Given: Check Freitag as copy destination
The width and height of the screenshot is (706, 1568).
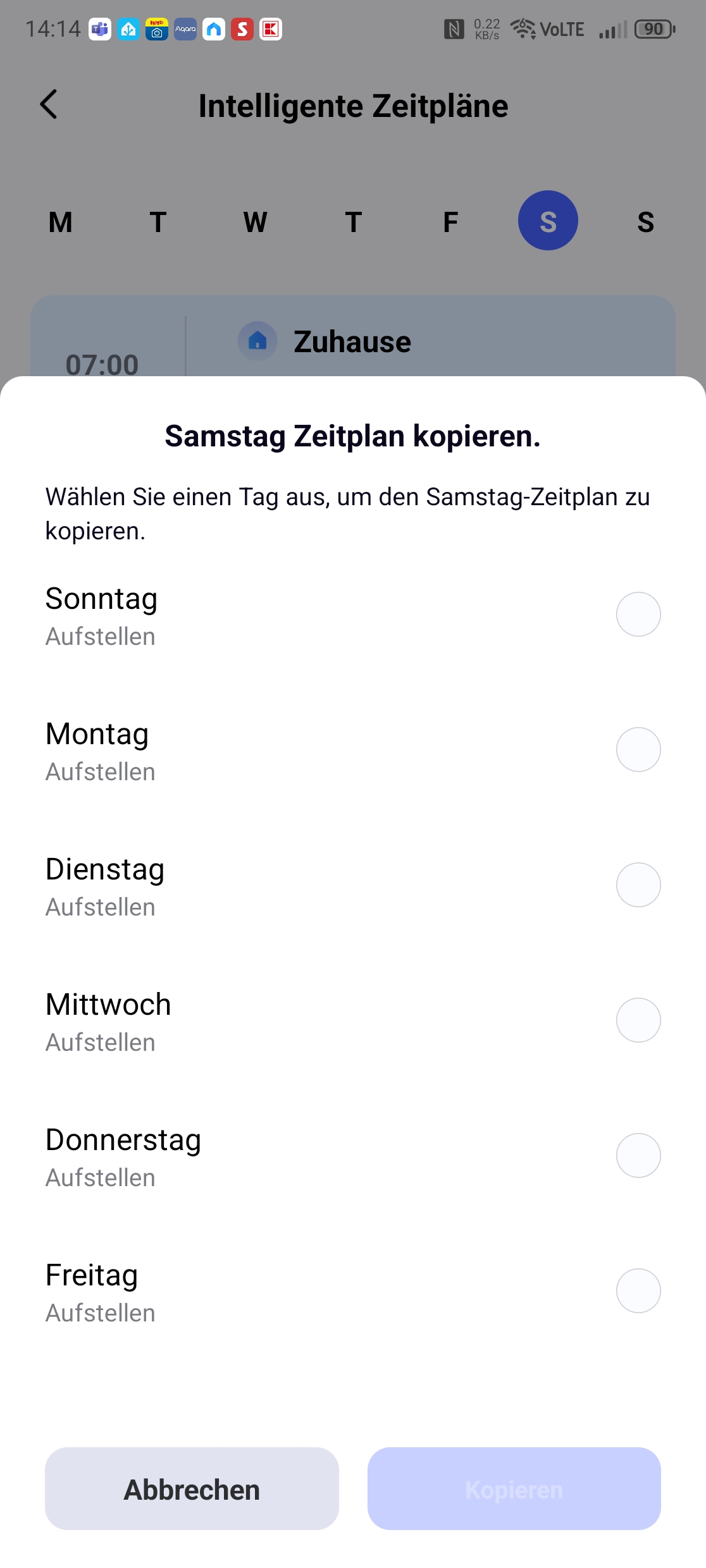Looking at the screenshot, I should (x=638, y=1290).
